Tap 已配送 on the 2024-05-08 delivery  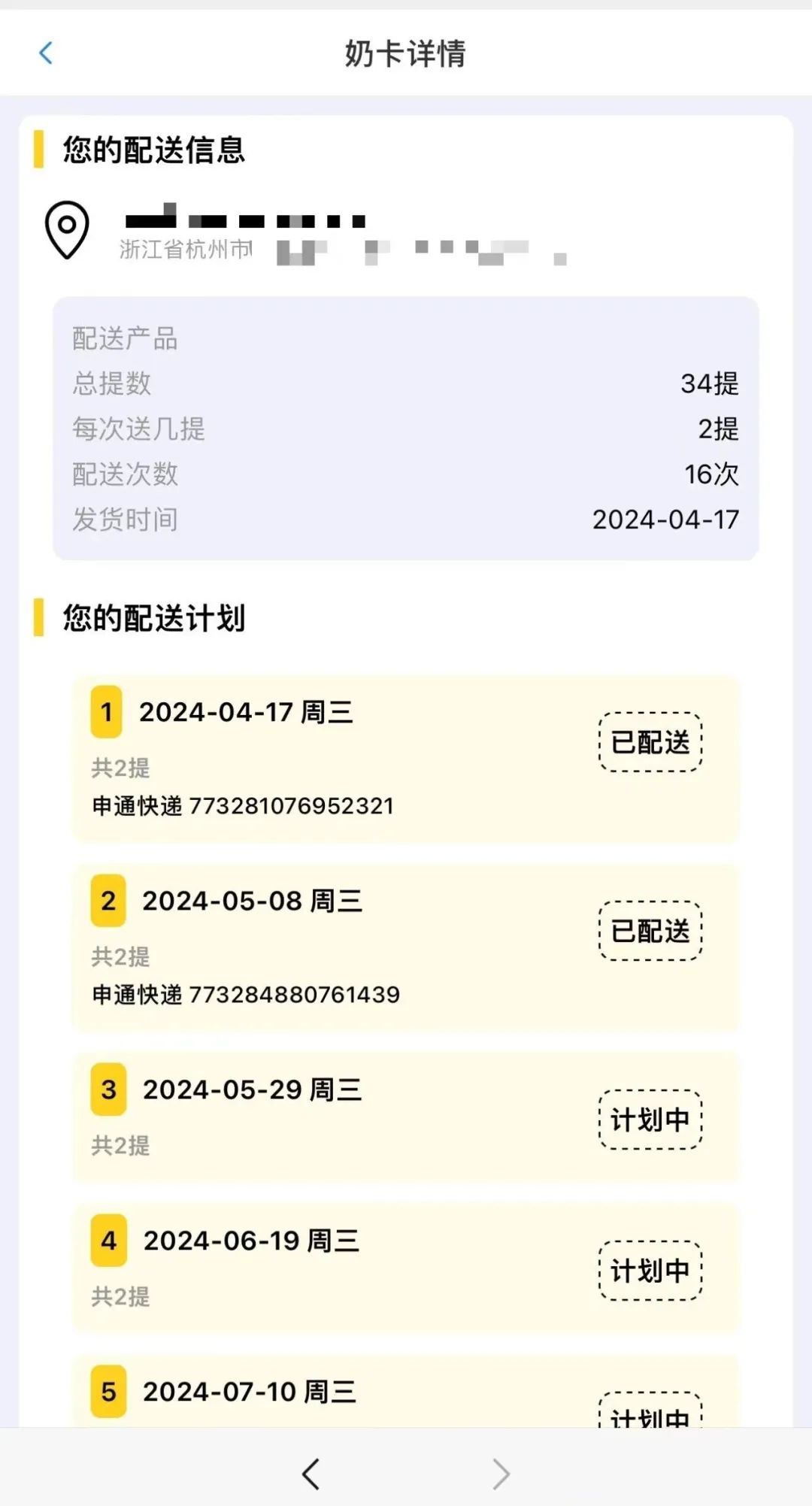click(650, 931)
